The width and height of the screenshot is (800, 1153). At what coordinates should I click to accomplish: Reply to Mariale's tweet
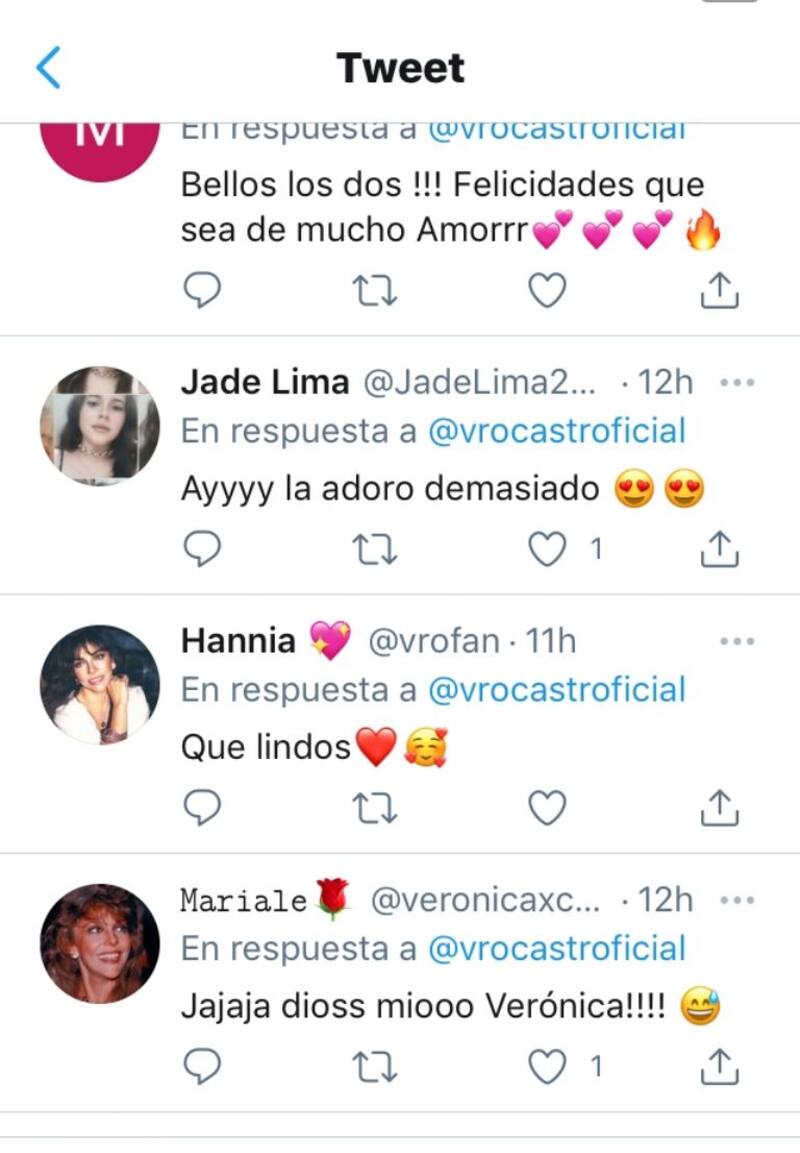(202, 1068)
